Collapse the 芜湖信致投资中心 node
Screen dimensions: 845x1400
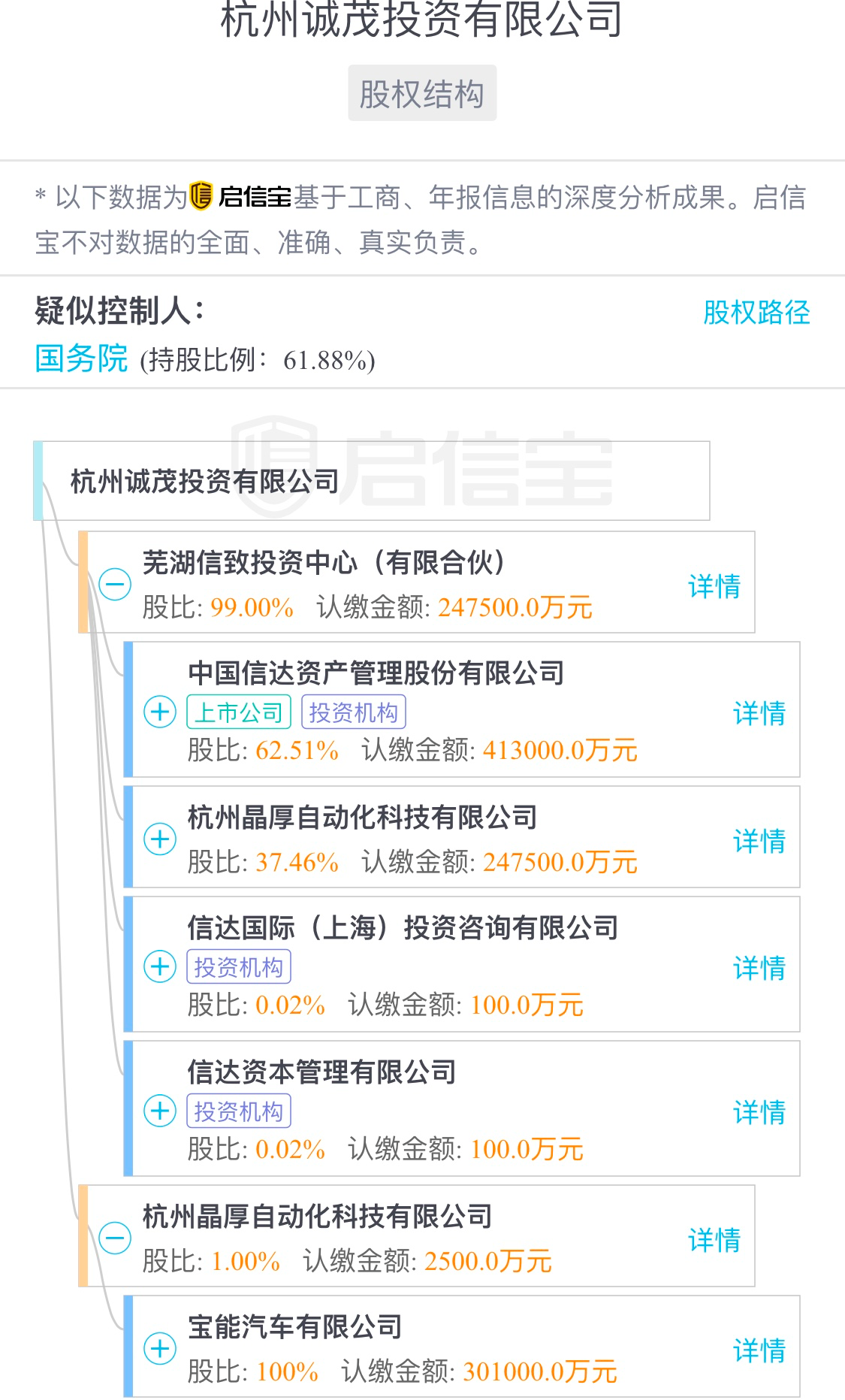coord(115,584)
